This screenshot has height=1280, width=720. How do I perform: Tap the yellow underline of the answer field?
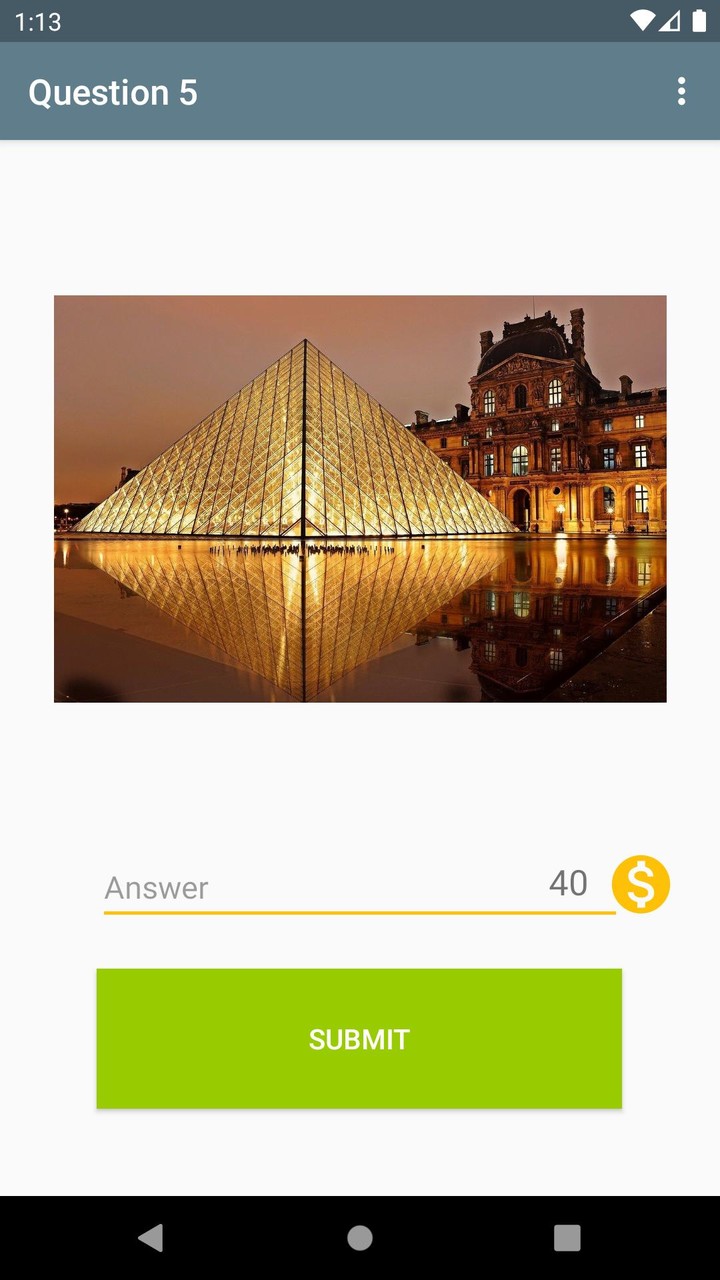[x=360, y=913]
